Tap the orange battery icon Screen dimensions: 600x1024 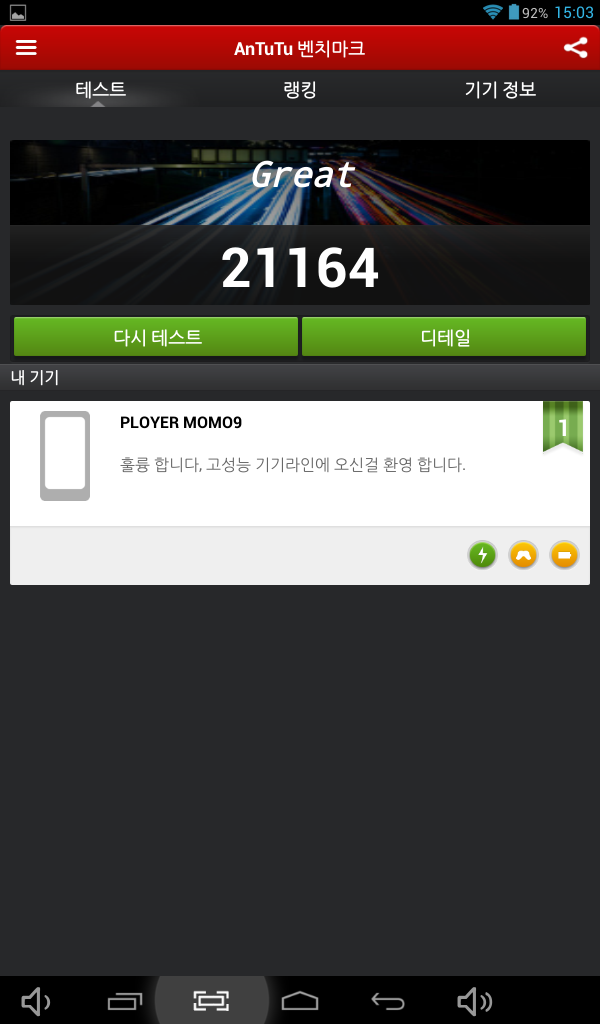click(565, 554)
